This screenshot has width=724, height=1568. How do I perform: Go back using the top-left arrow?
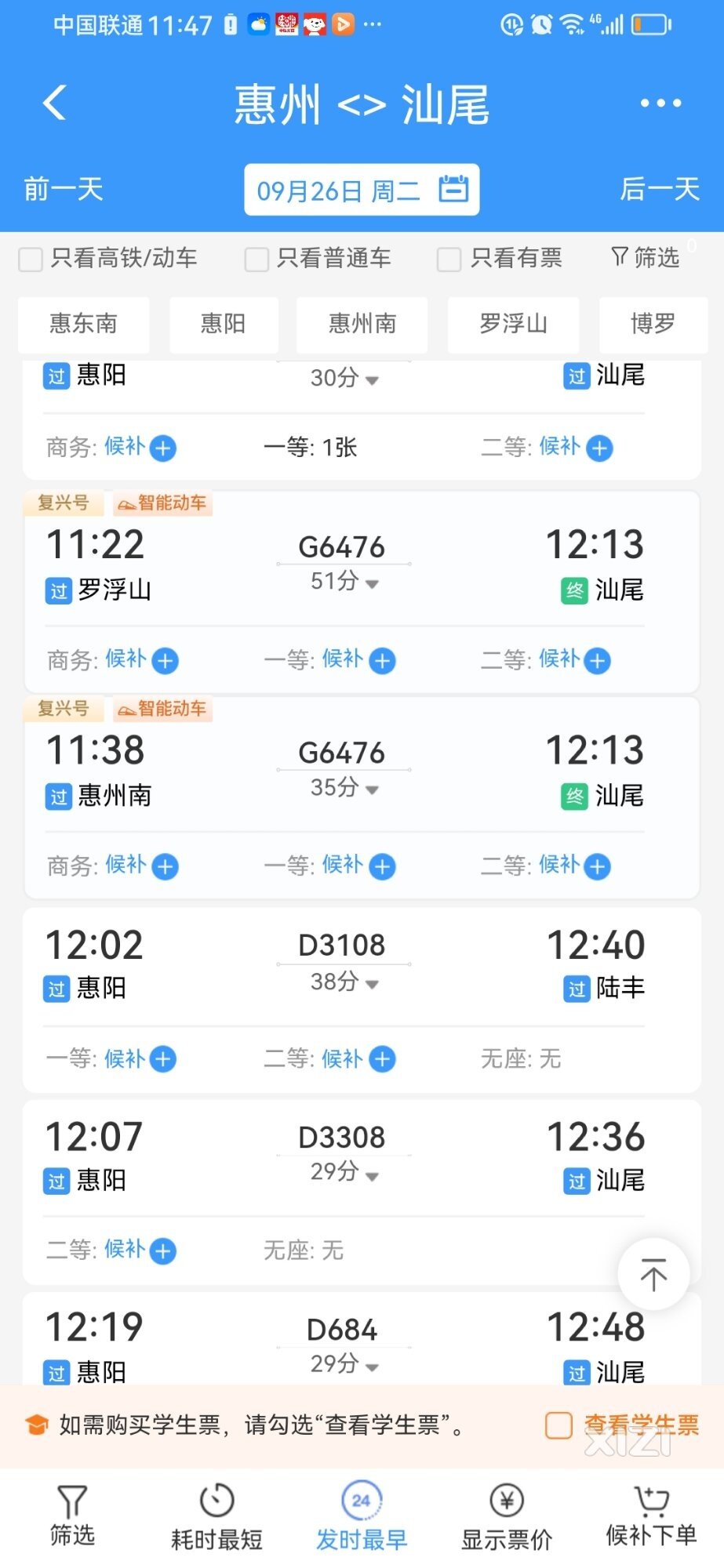(55, 103)
